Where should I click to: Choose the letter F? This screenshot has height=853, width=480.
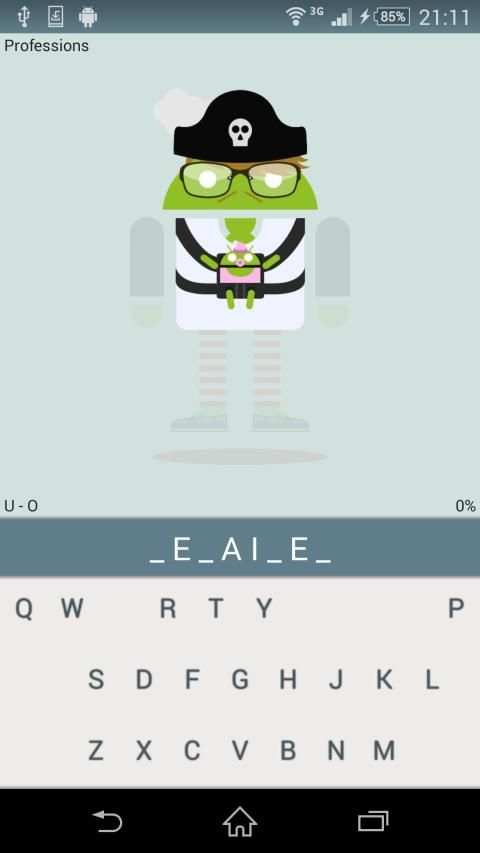tap(192, 679)
